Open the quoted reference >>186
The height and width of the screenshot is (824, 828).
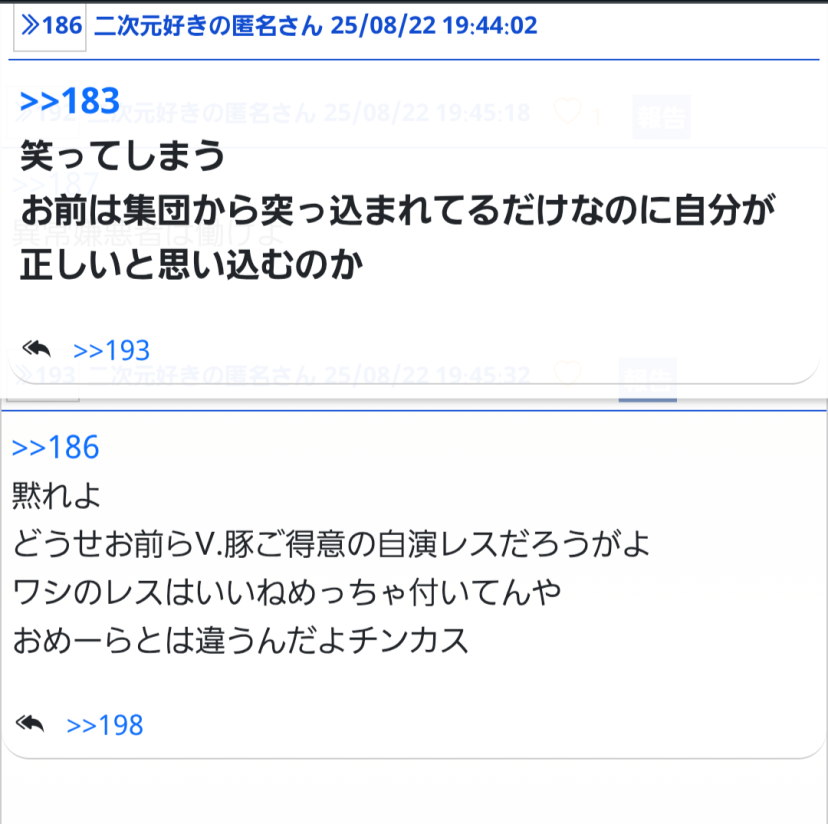click(x=55, y=447)
